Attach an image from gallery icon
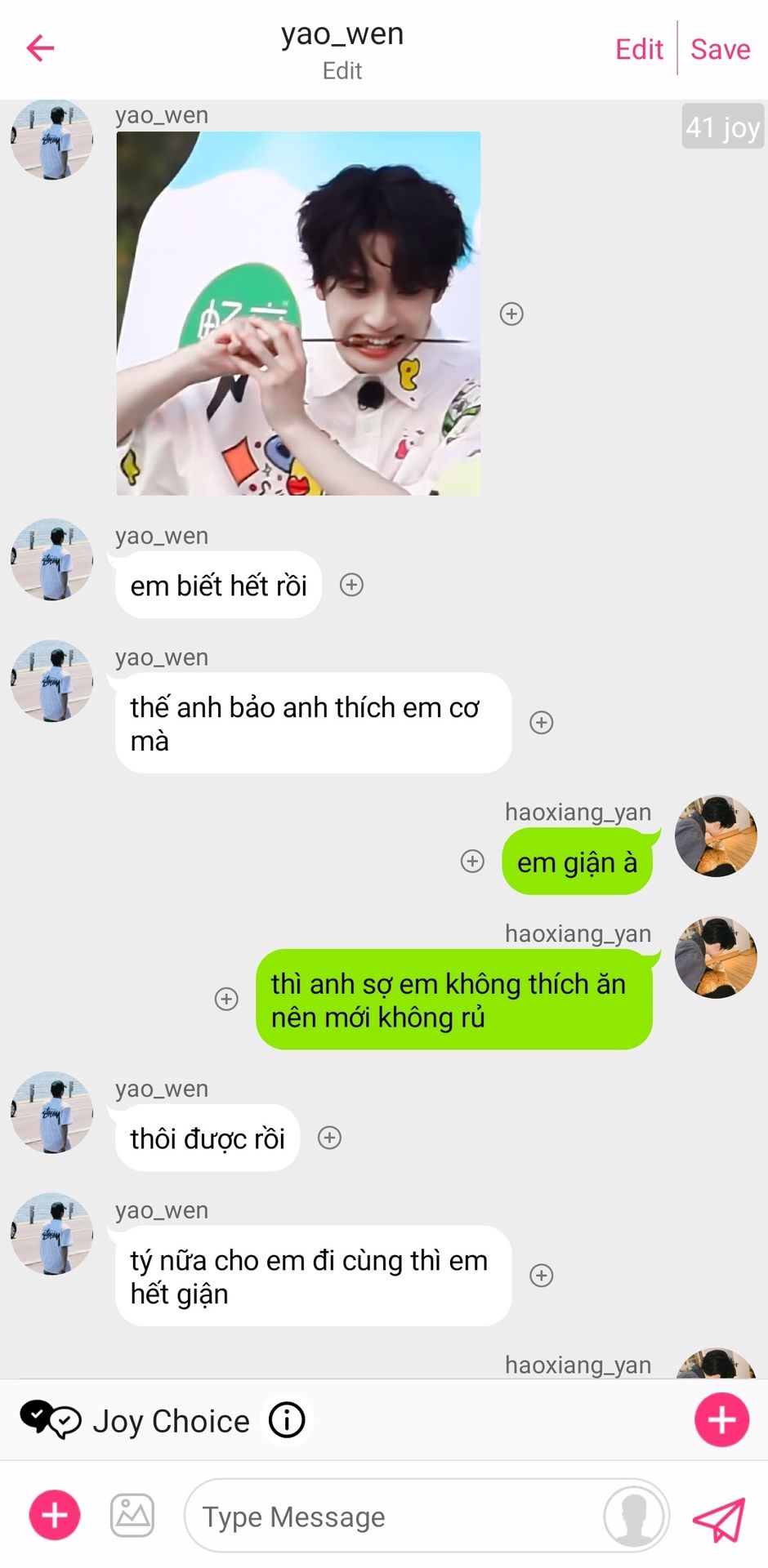This screenshot has height=1568, width=768. (x=132, y=1516)
